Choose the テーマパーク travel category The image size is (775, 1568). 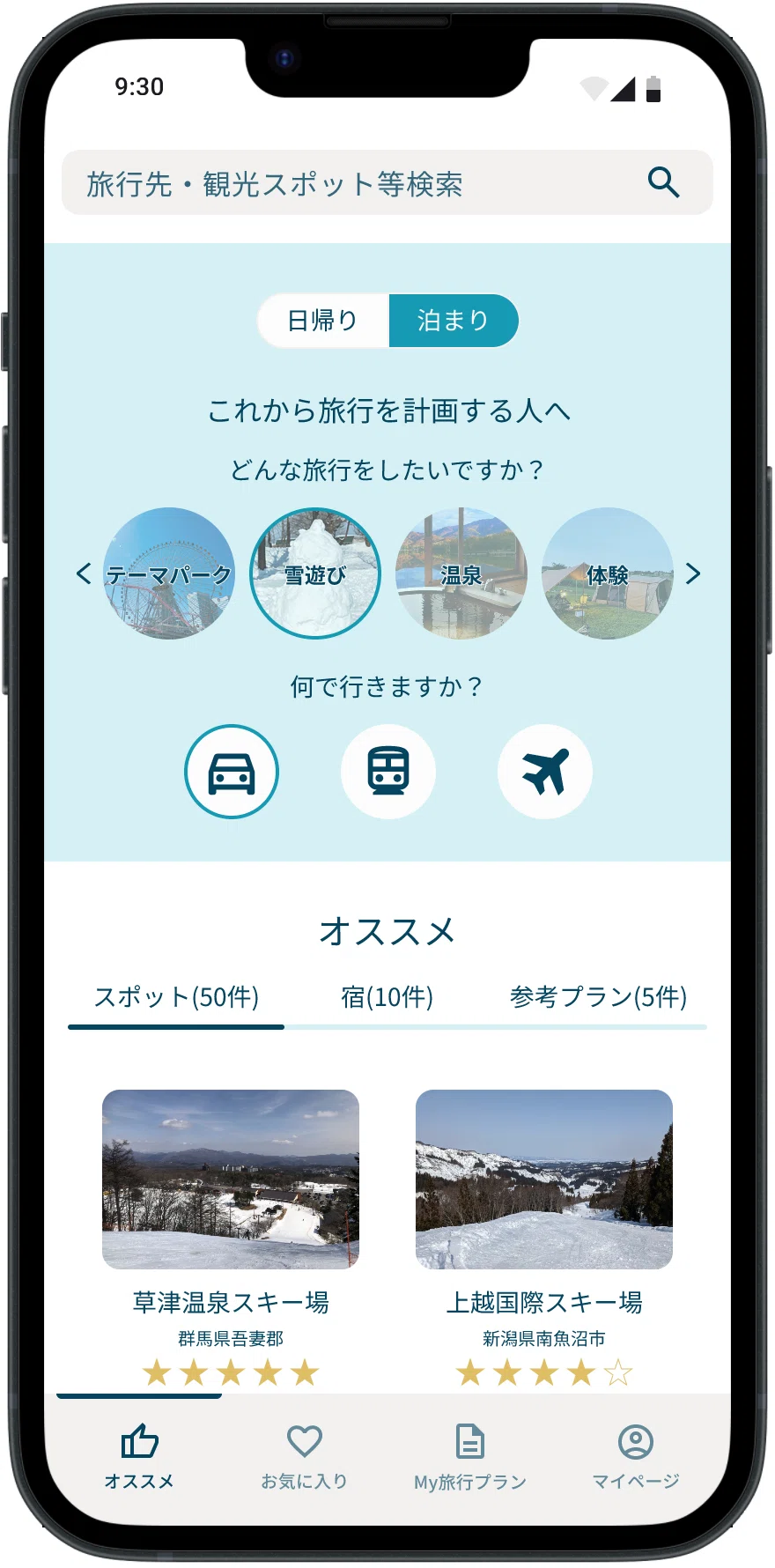coord(169,573)
